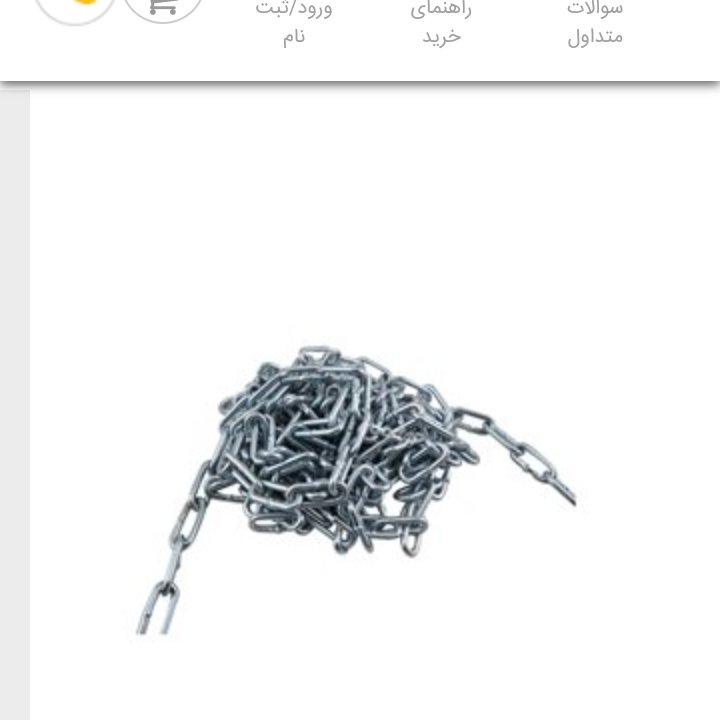720x720 pixels.
Task: Go to سوالات متداول FAQ page
Action: coord(595,22)
